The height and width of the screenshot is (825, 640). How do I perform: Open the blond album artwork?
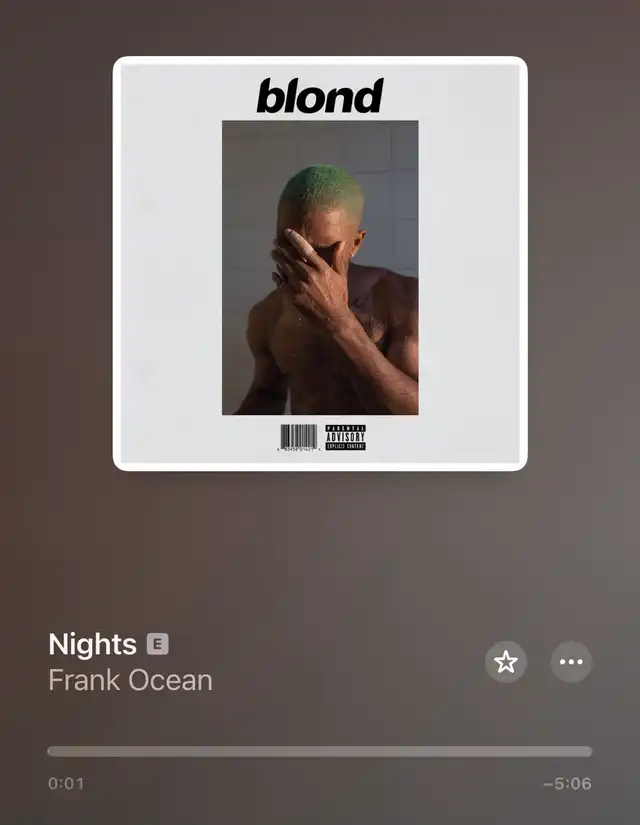pyautogui.click(x=319, y=263)
